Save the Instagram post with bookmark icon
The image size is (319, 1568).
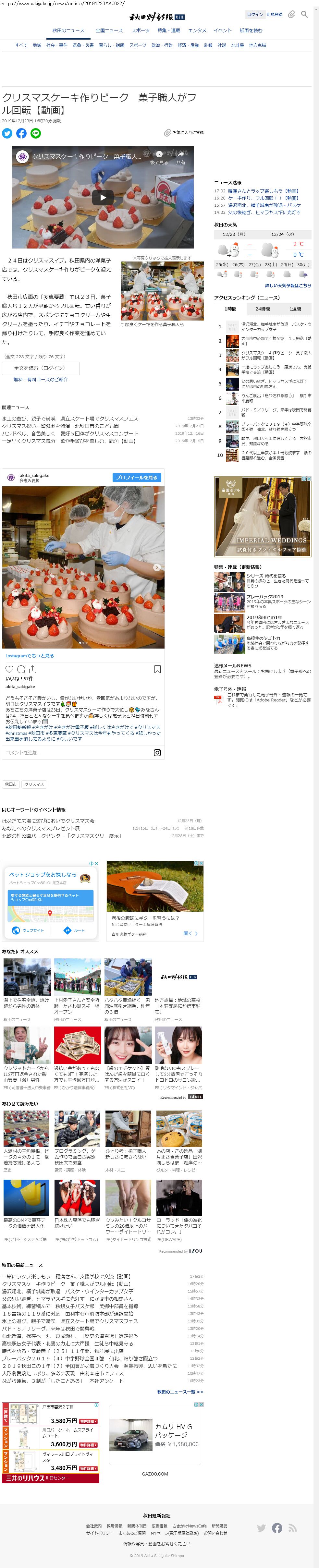click(157, 669)
